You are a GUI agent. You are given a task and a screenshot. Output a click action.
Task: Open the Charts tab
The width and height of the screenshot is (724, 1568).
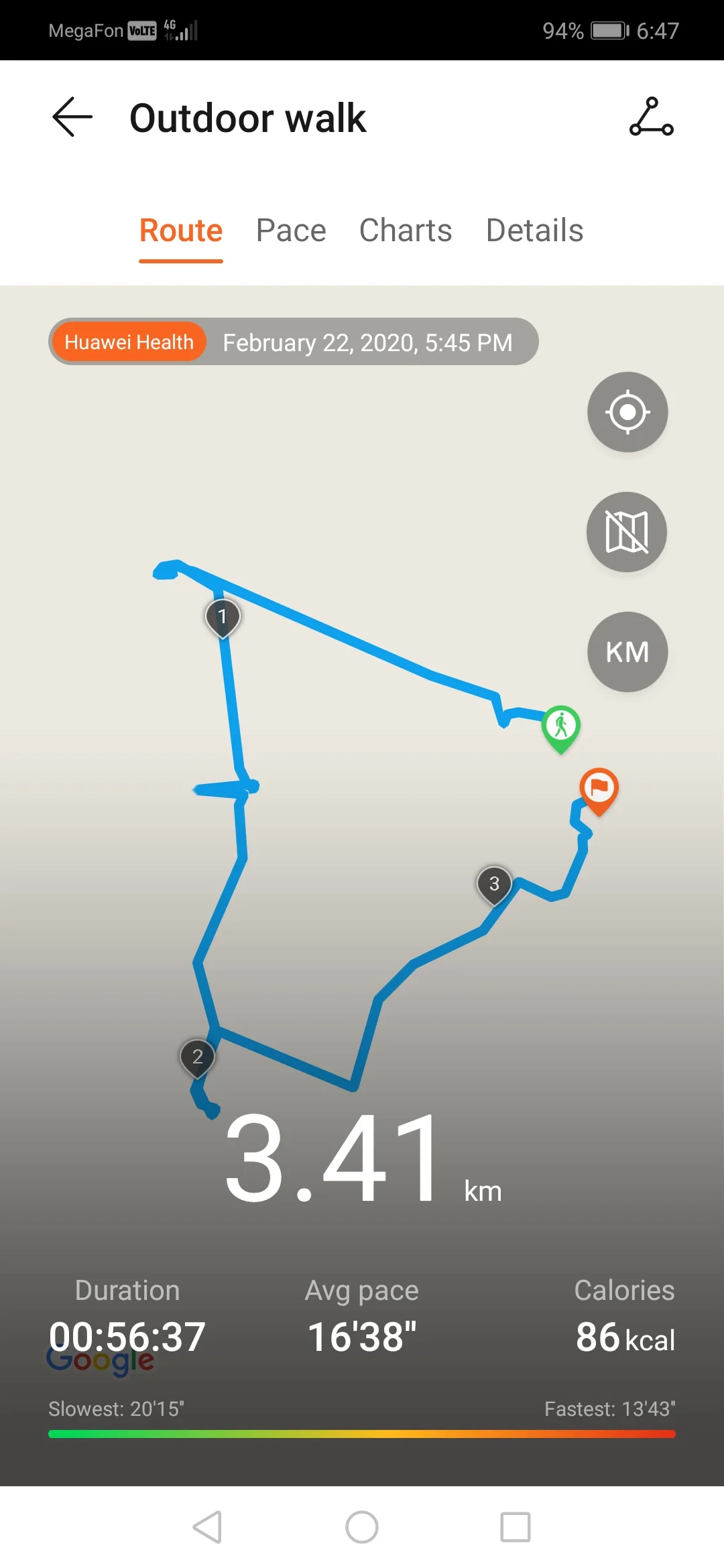(x=406, y=231)
